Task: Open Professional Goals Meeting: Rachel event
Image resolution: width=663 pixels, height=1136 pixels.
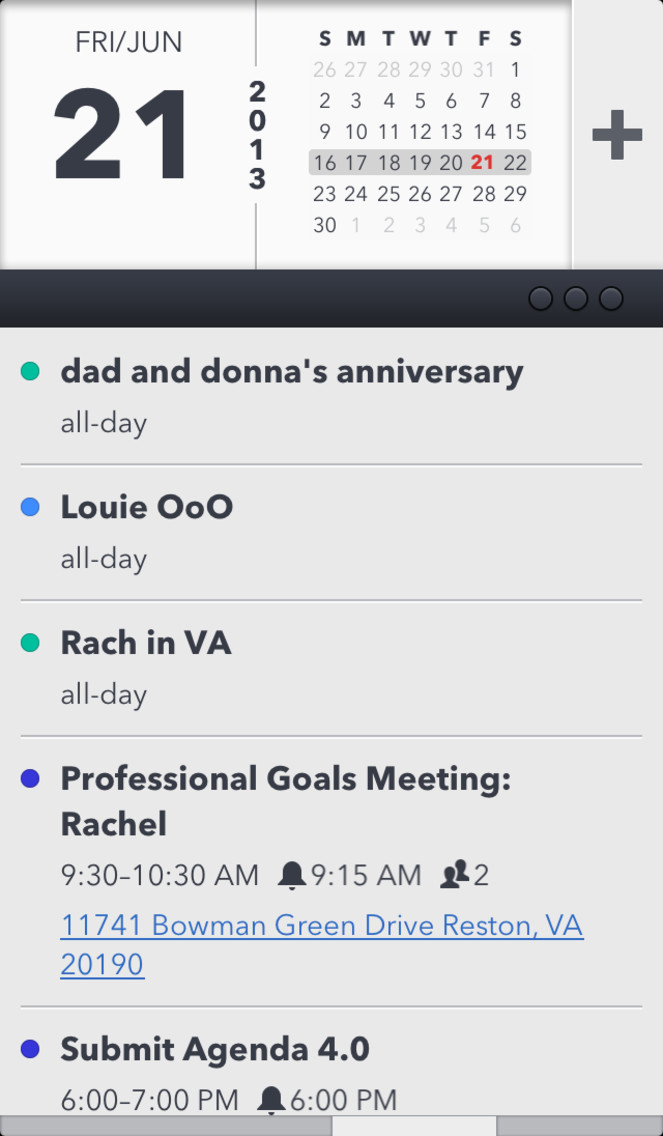Action: [x=331, y=872]
